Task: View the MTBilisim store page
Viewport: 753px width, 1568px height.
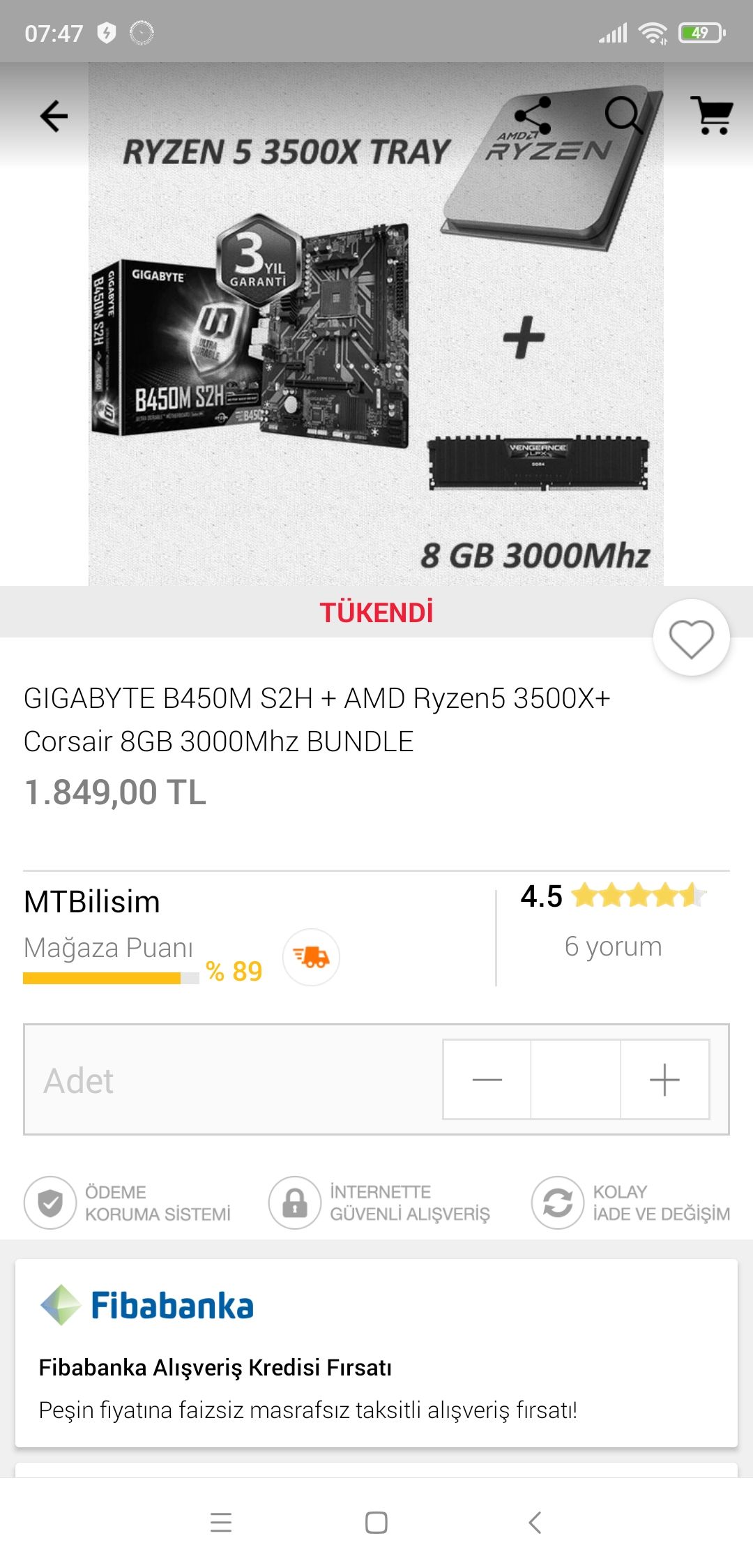Action: [92, 902]
